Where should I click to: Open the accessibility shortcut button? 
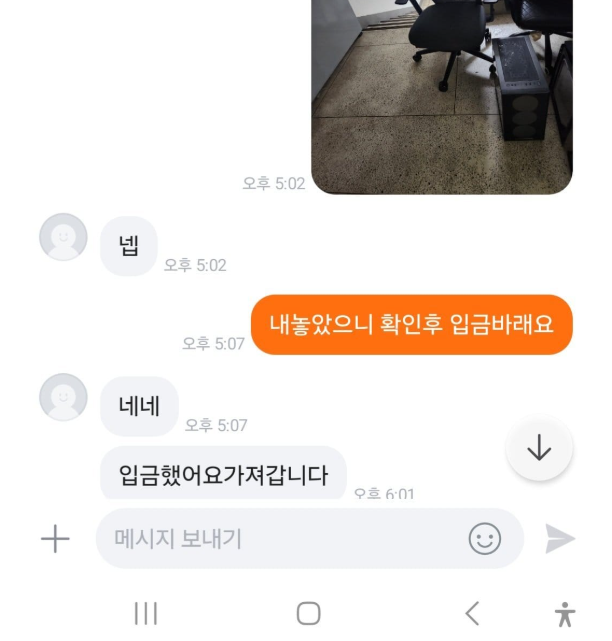tap(565, 613)
